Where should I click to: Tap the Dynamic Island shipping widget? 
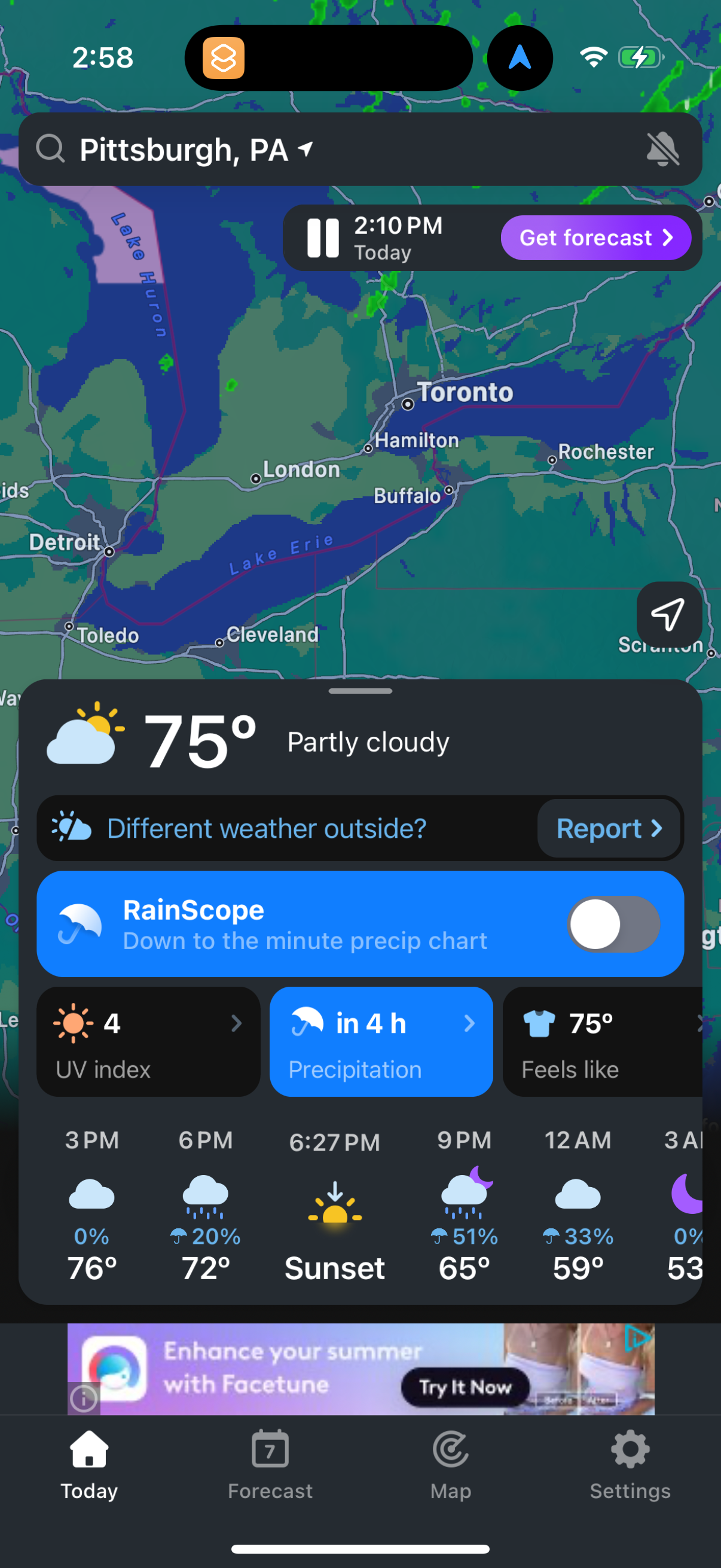pos(222,58)
